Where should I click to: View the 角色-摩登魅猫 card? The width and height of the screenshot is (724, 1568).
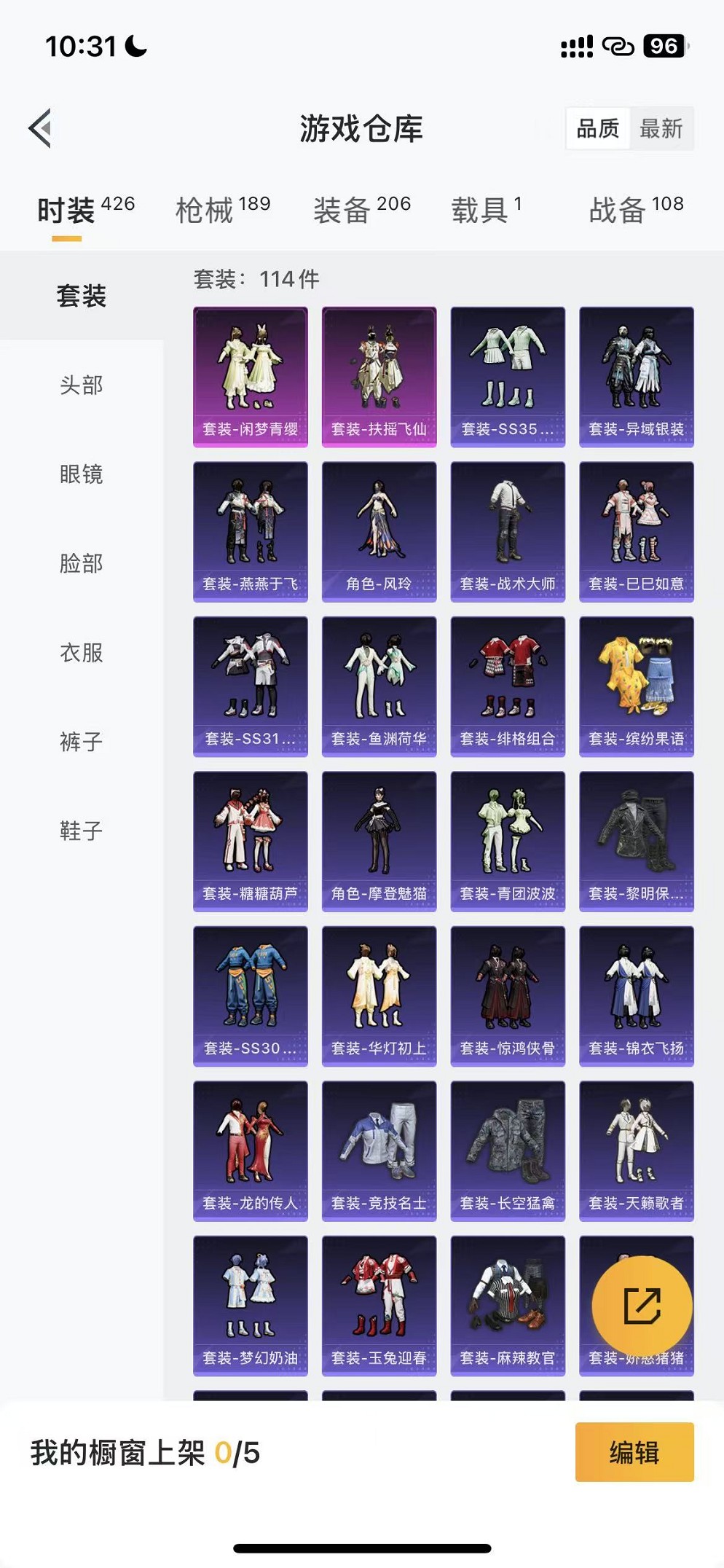[379, 841]
